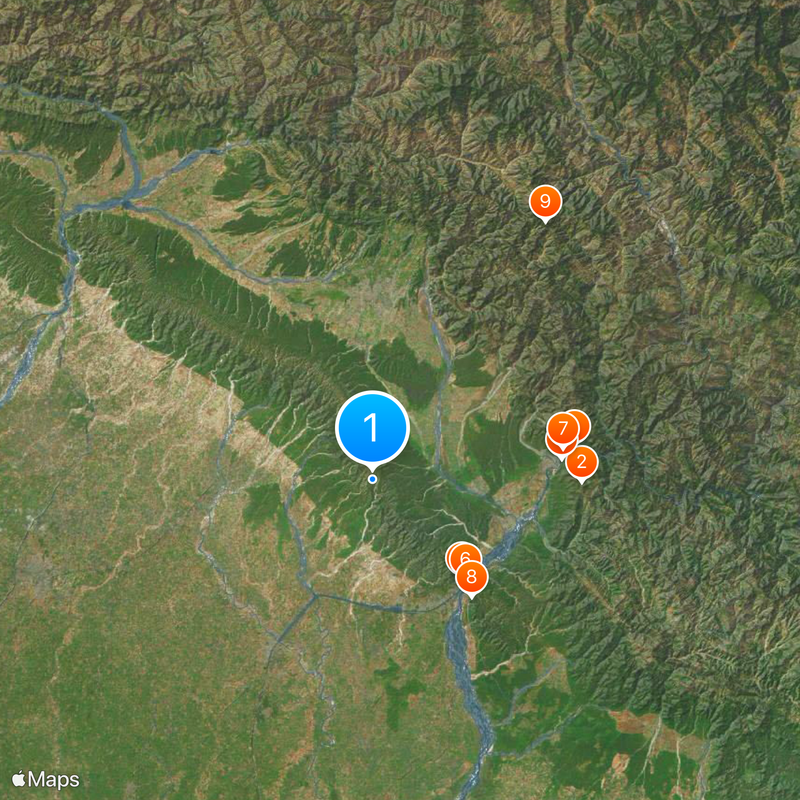
Task: Tap map pin number 9
Action: pyautogui.click(x=545, y=202)
